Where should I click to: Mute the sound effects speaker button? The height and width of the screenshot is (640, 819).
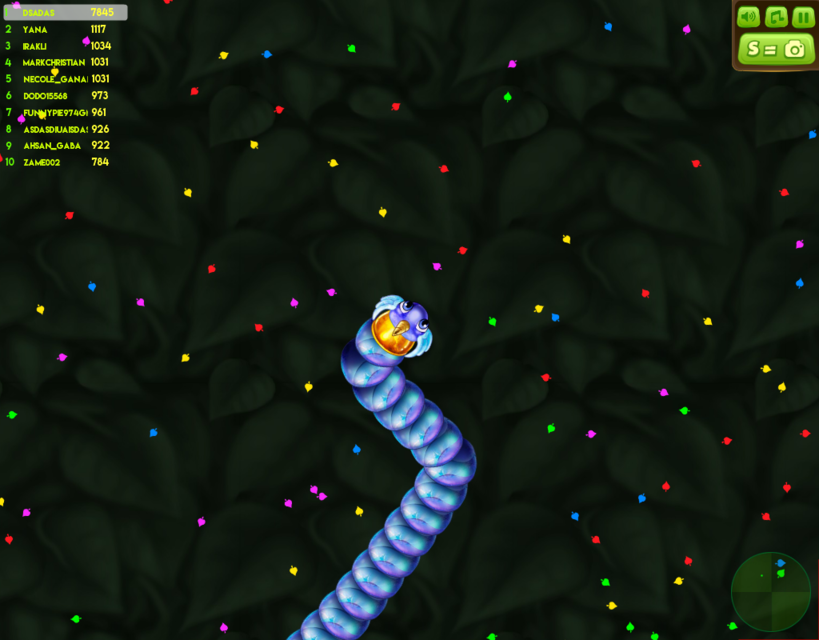coord(748,17)
